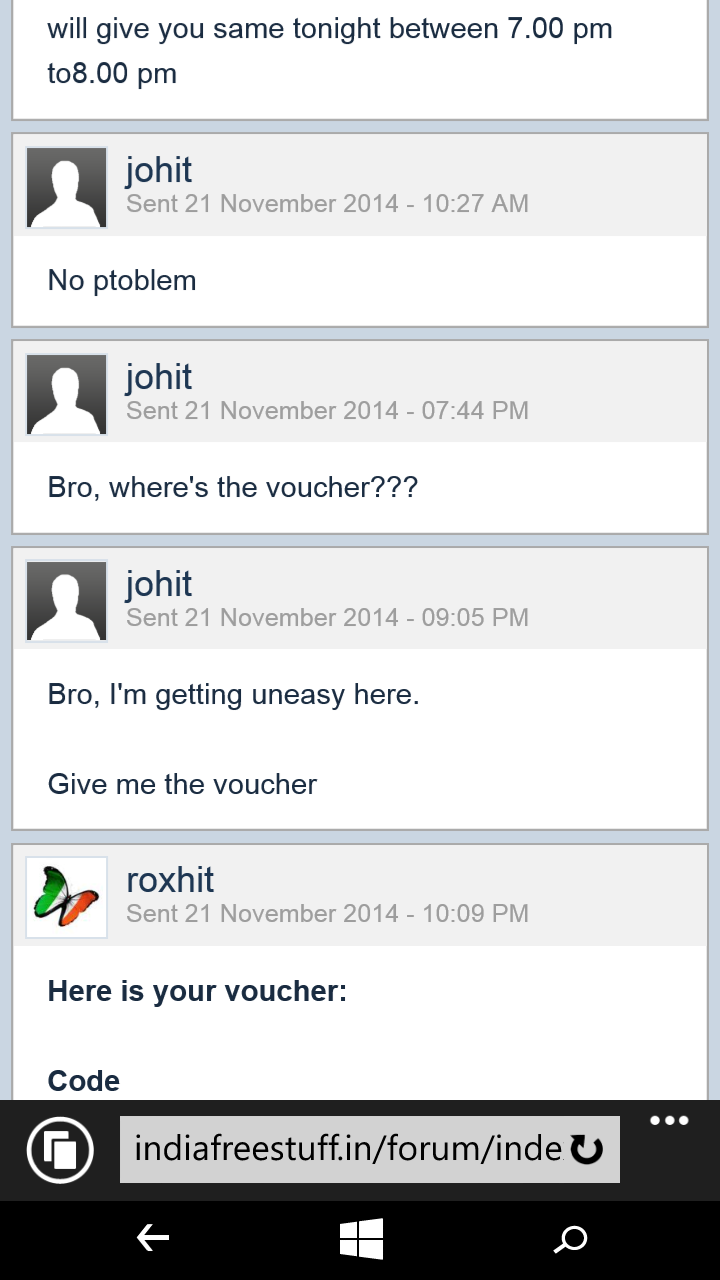Open roxhit's profile name link

(170, 880)
